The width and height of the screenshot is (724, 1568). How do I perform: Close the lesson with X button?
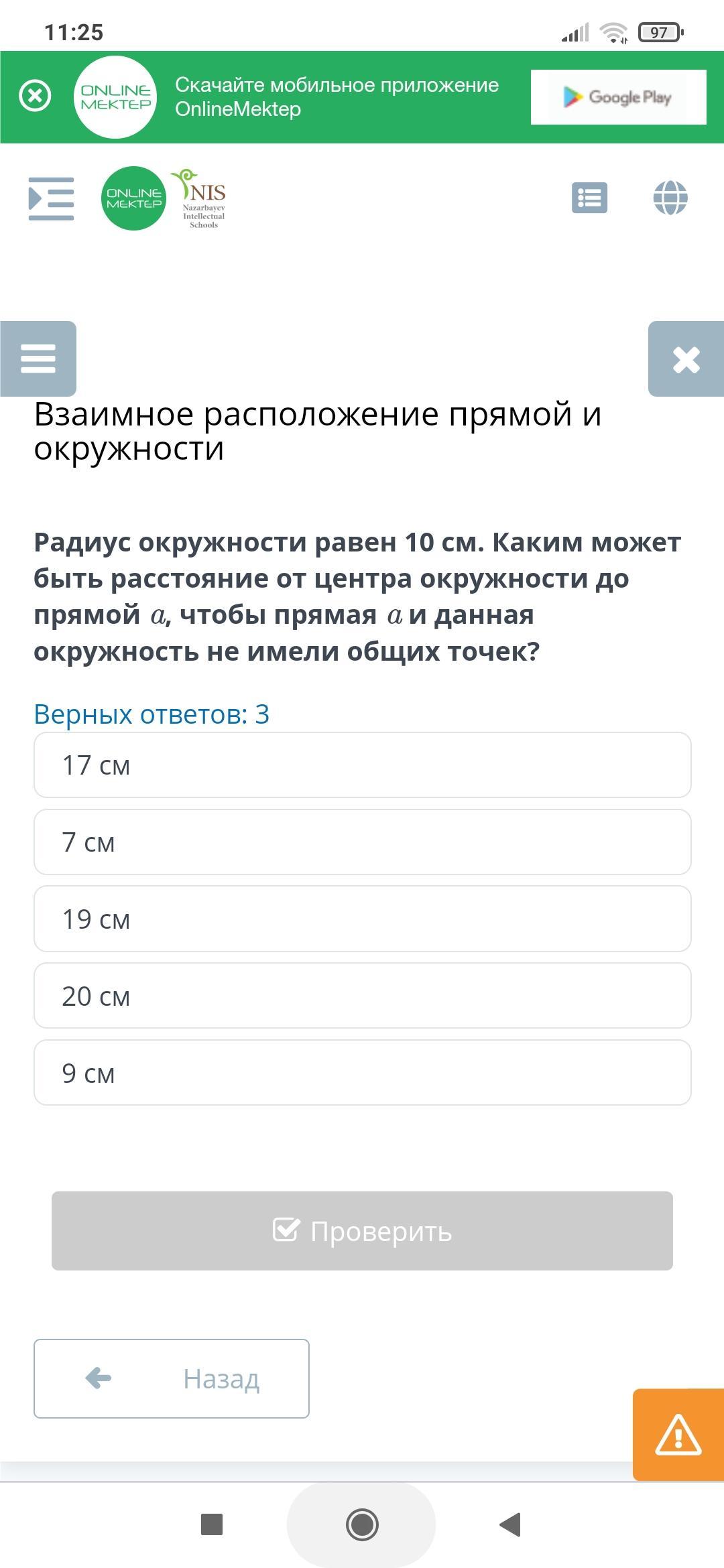point(686,359)
